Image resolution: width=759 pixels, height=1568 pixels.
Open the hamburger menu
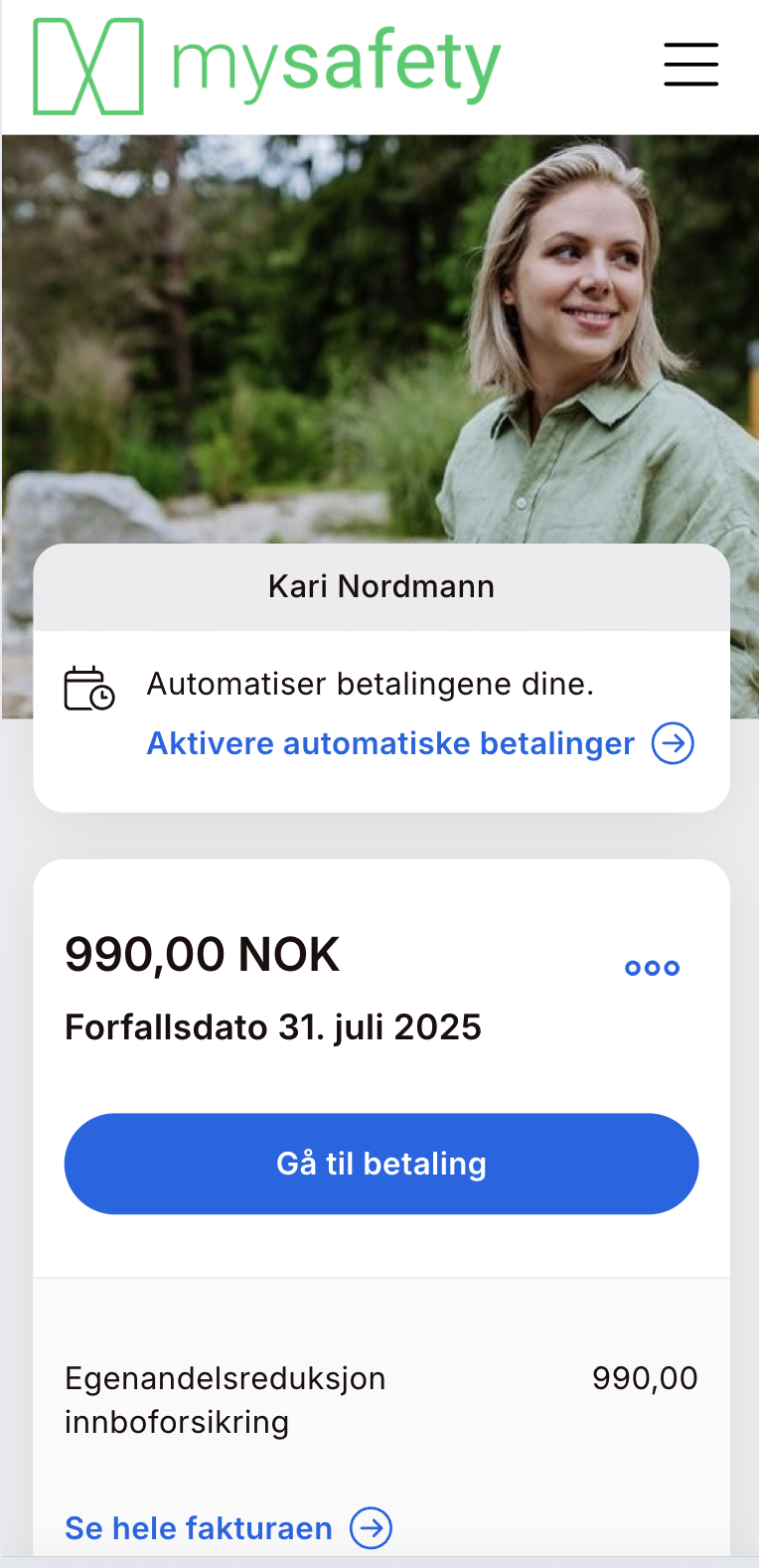pyautogui.click(x=690, y=65)
